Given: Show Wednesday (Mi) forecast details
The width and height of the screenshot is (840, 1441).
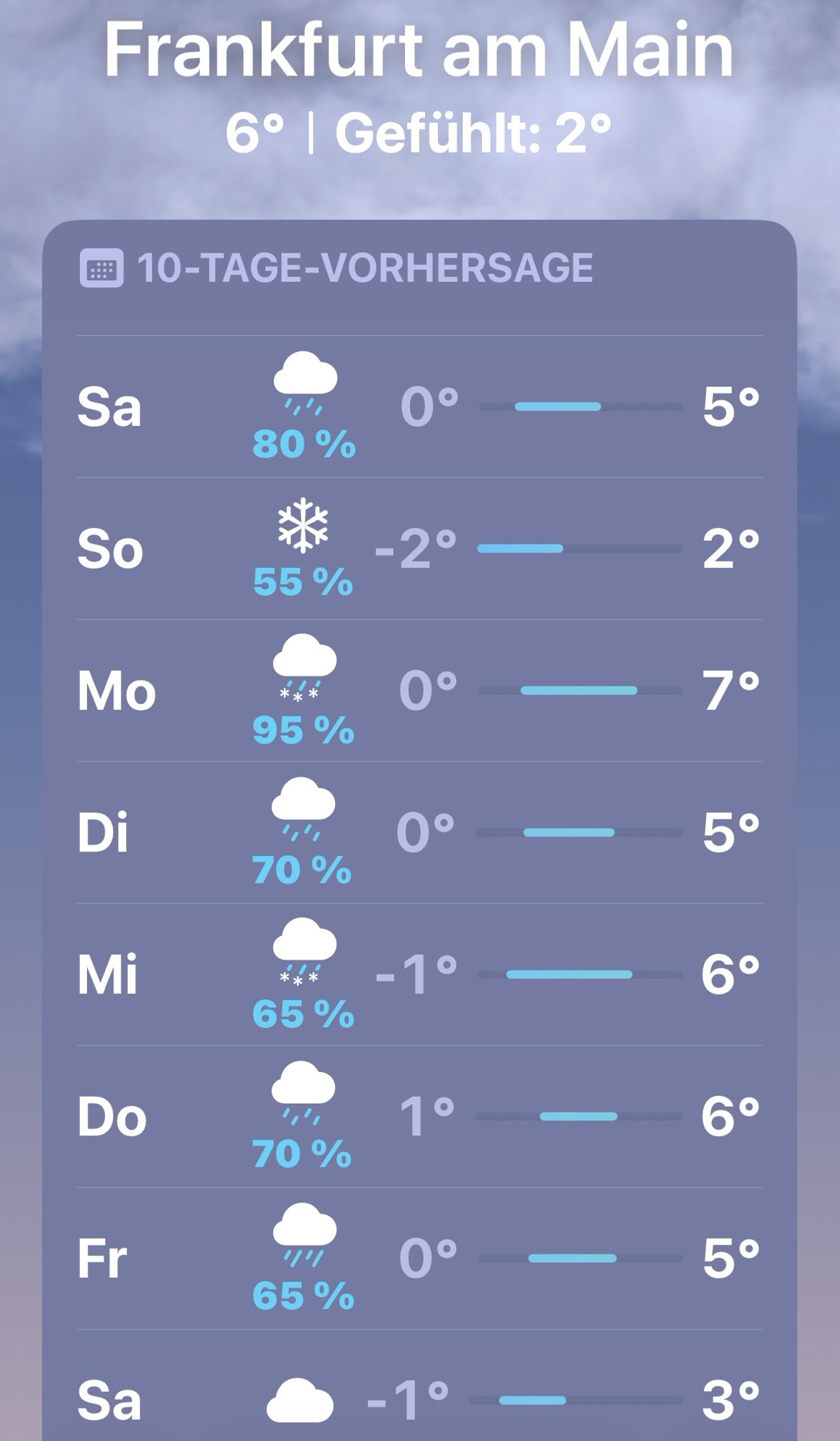Looking at the screenshot, I should click(x=419, y=974).
